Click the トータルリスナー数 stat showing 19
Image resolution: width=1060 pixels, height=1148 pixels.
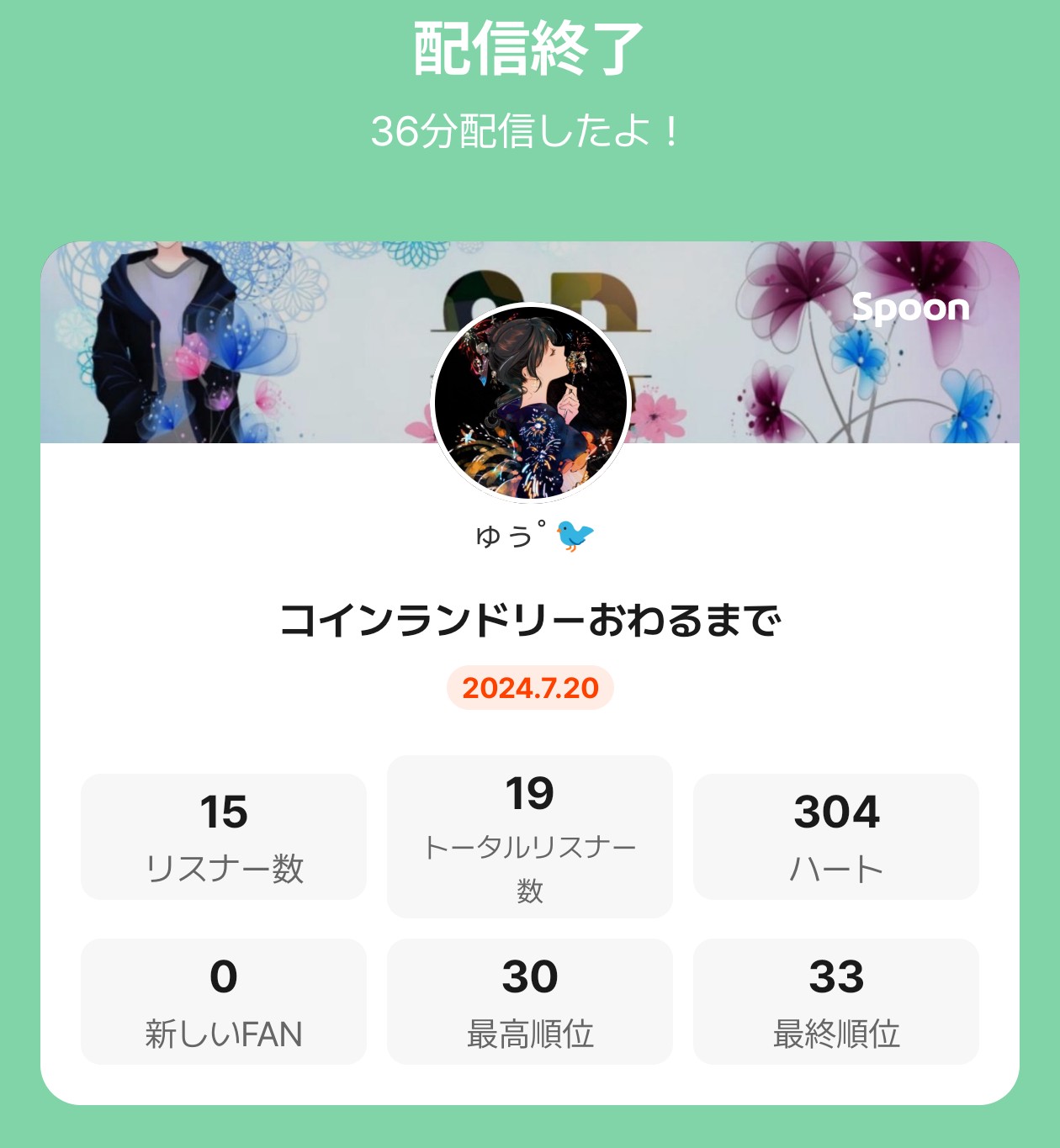(529, 835)
